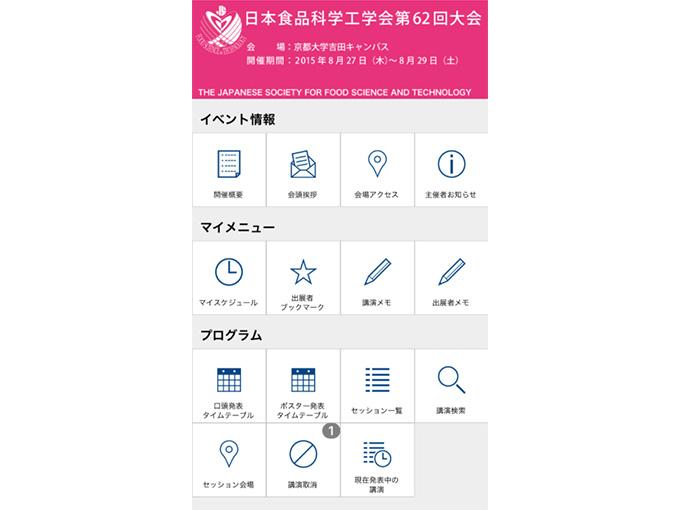Open the 開催概要 tile
680x510 pixels.
click(229, 170)
